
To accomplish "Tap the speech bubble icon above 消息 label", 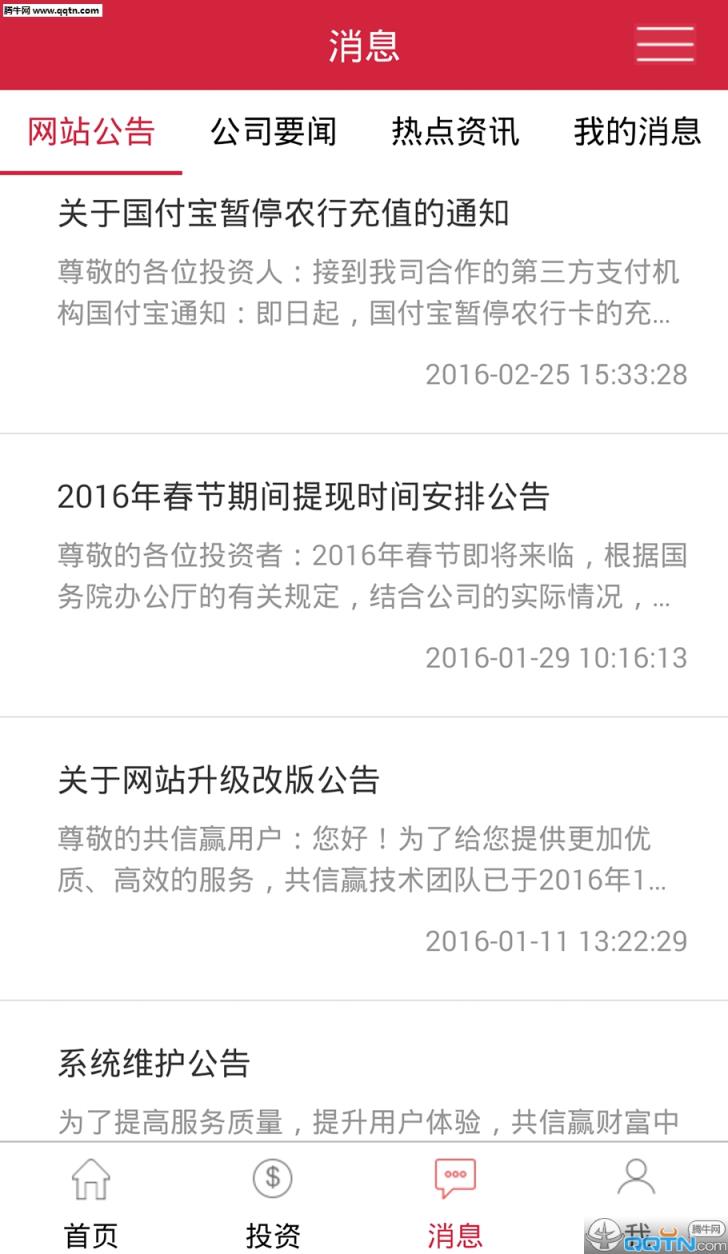I will (x=455, y=1178).
